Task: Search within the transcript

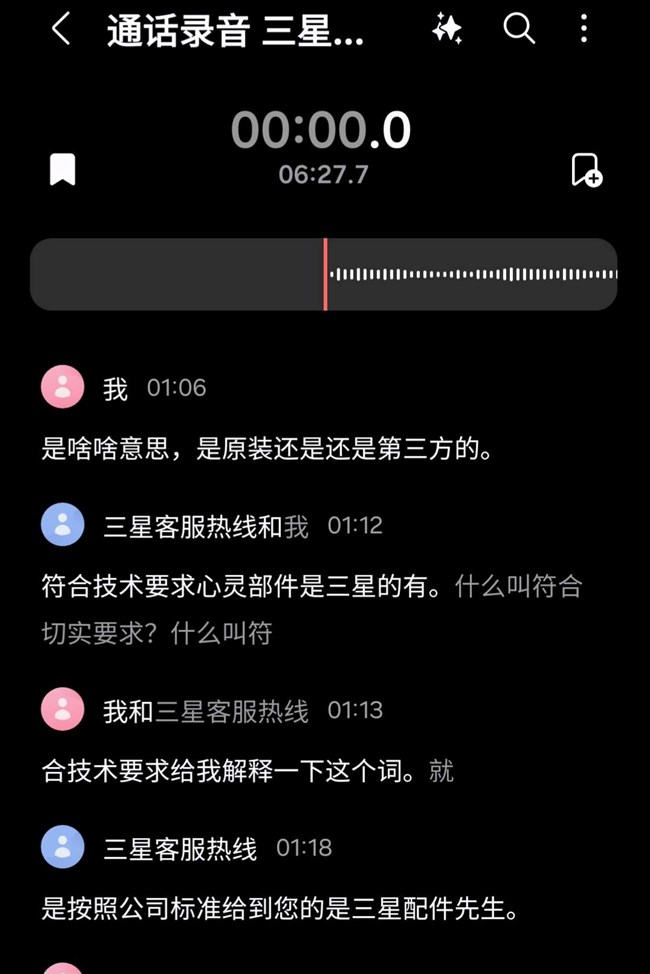Action: (519, 30)
